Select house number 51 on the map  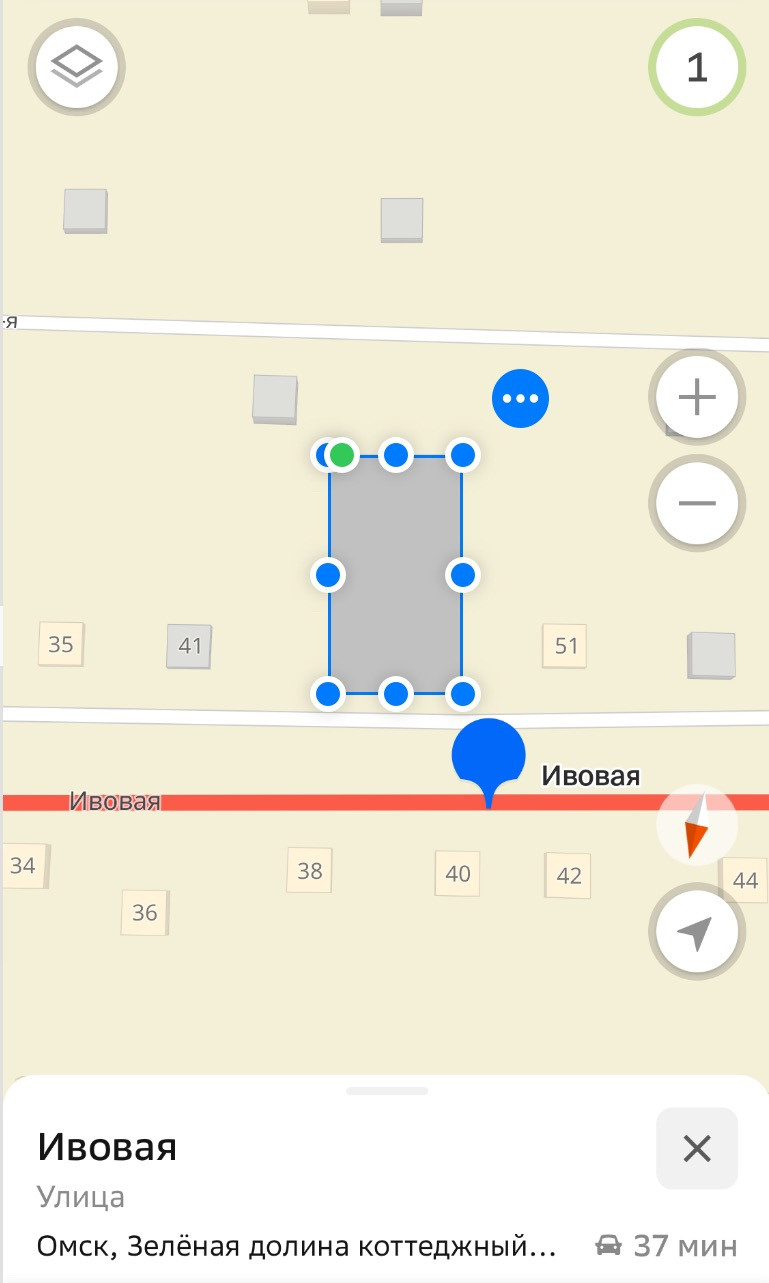tap(566, 646)
